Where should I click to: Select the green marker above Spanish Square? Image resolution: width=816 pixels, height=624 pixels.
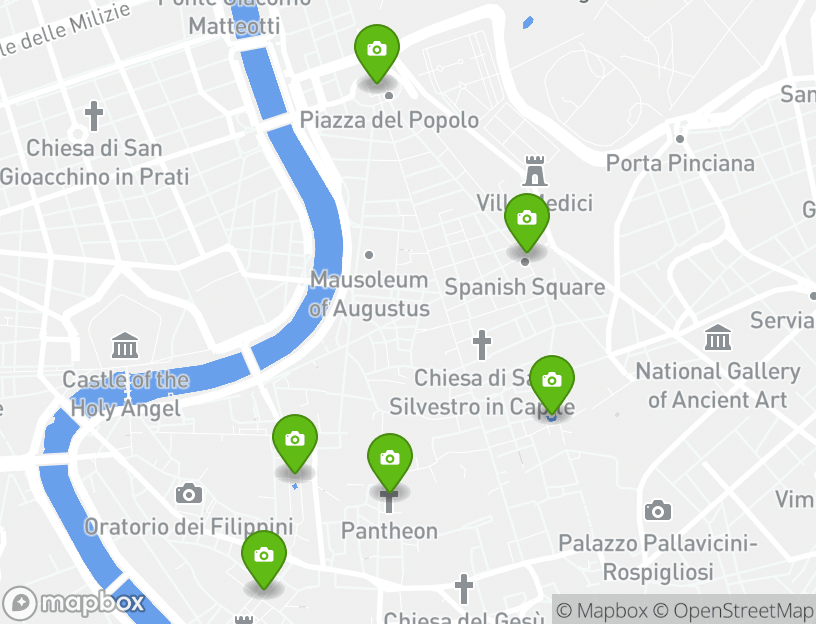(x=526, y=219)
